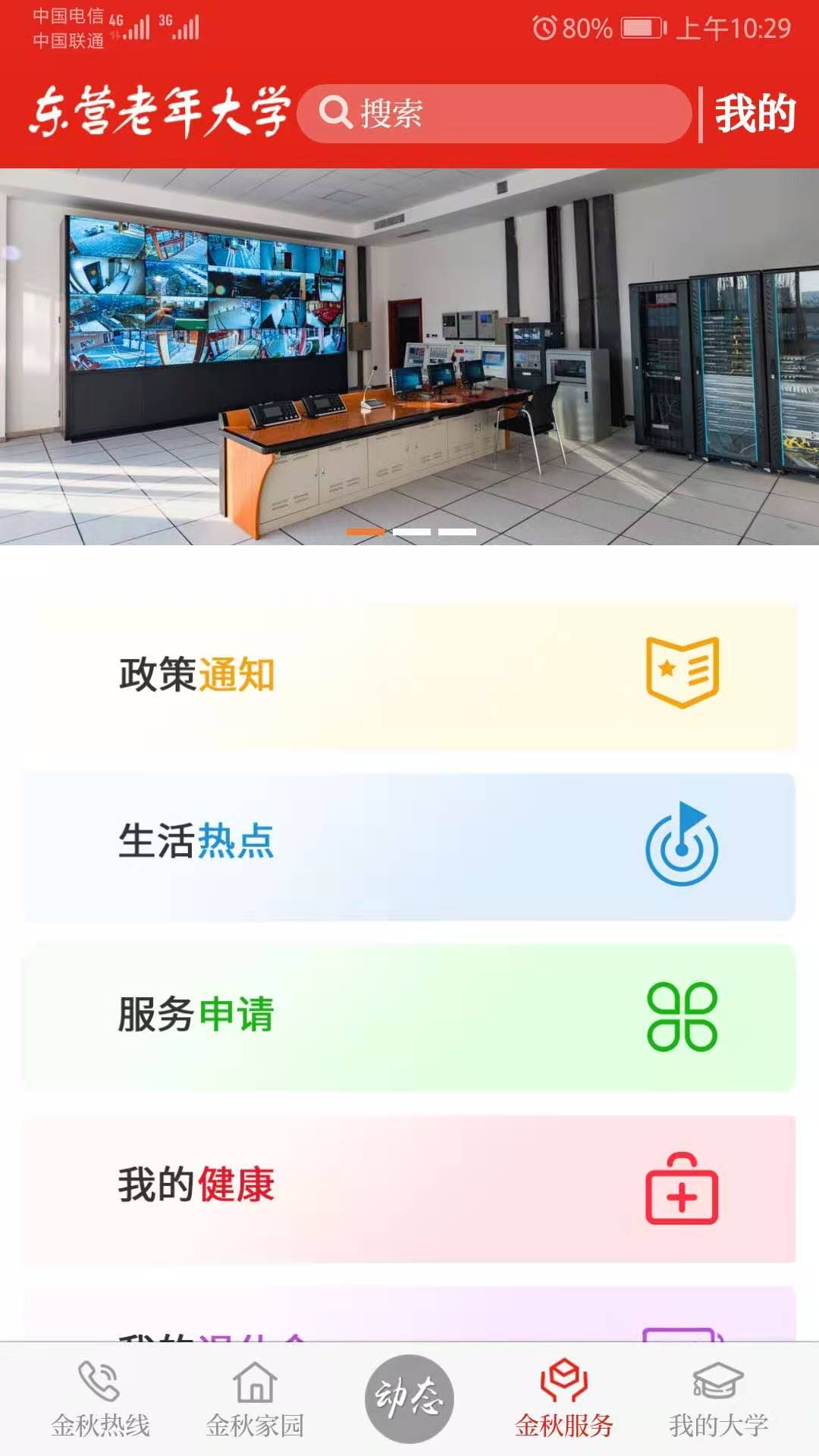Switch to the 金秋热线 tab
This screenshot has height=1456, width=819.
tap(100, 1399)
